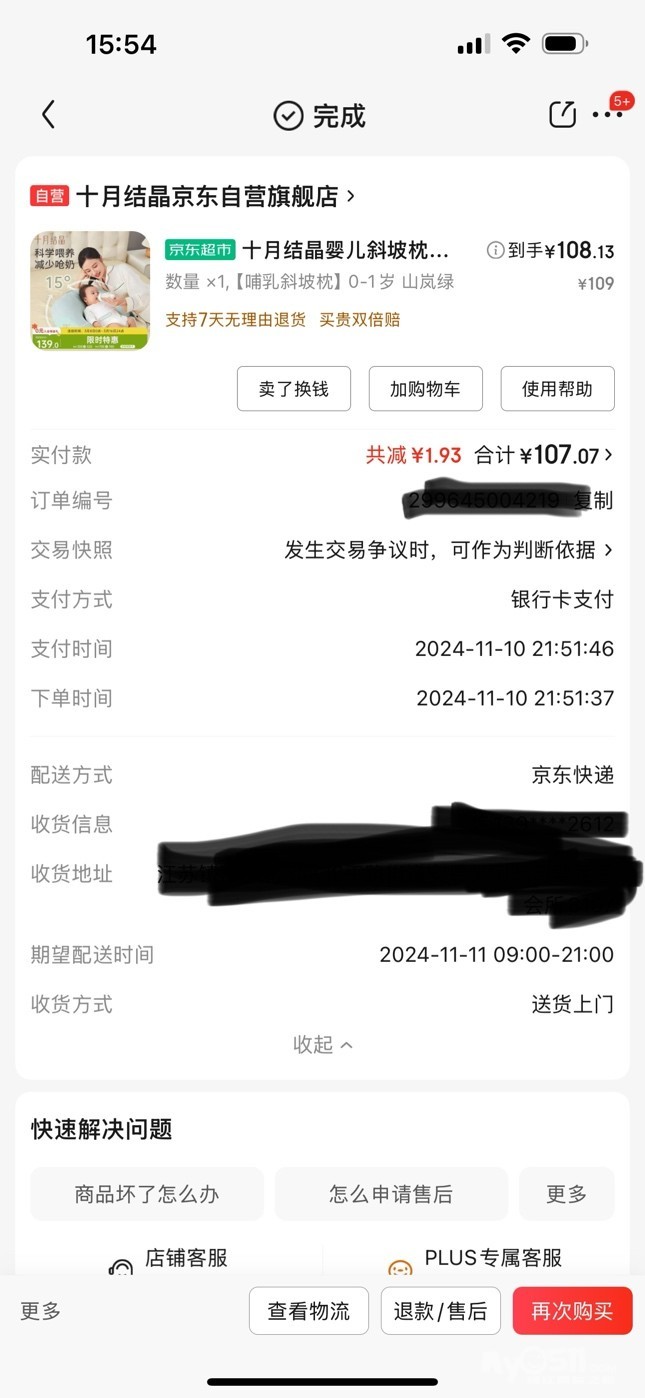Open the baby pillow product thumbnail

tap(90, 290)
